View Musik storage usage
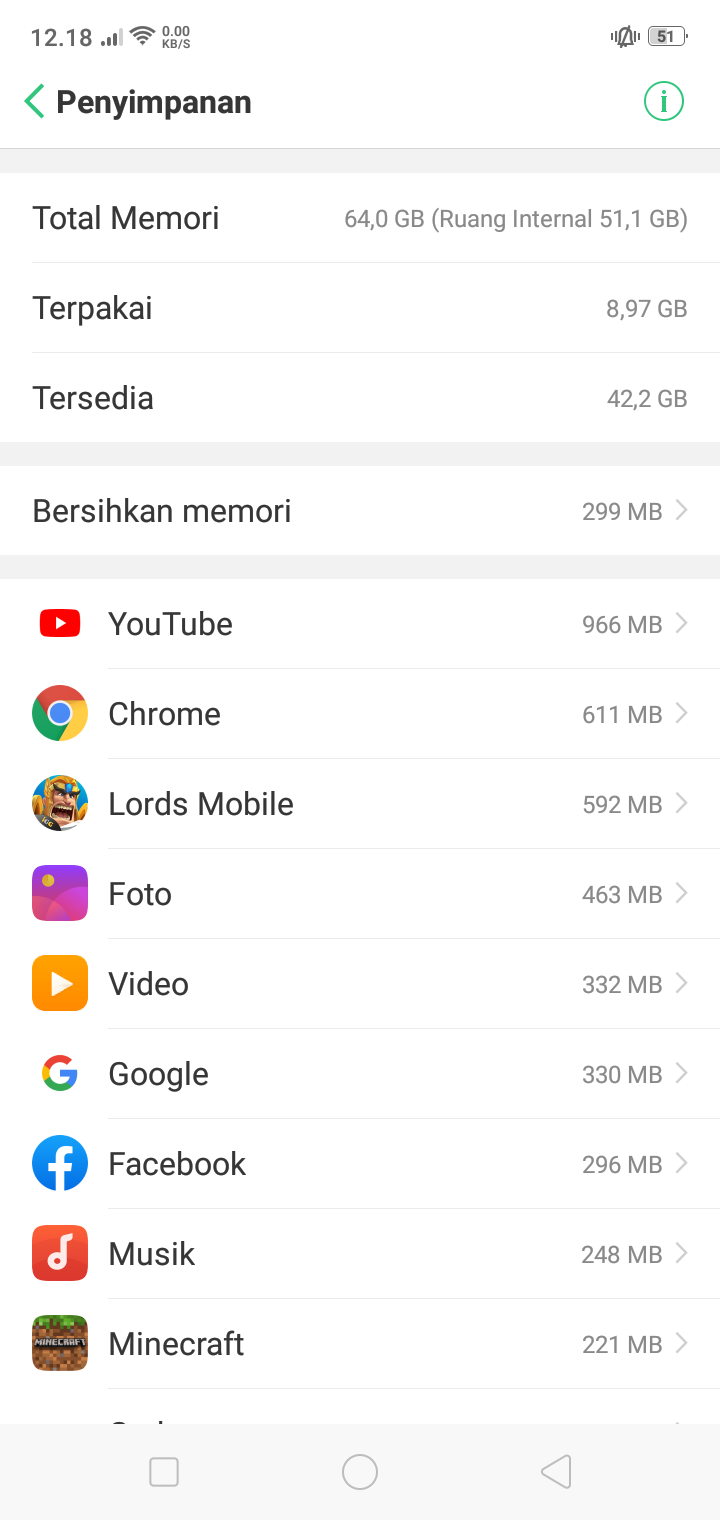 [360, 1254]
